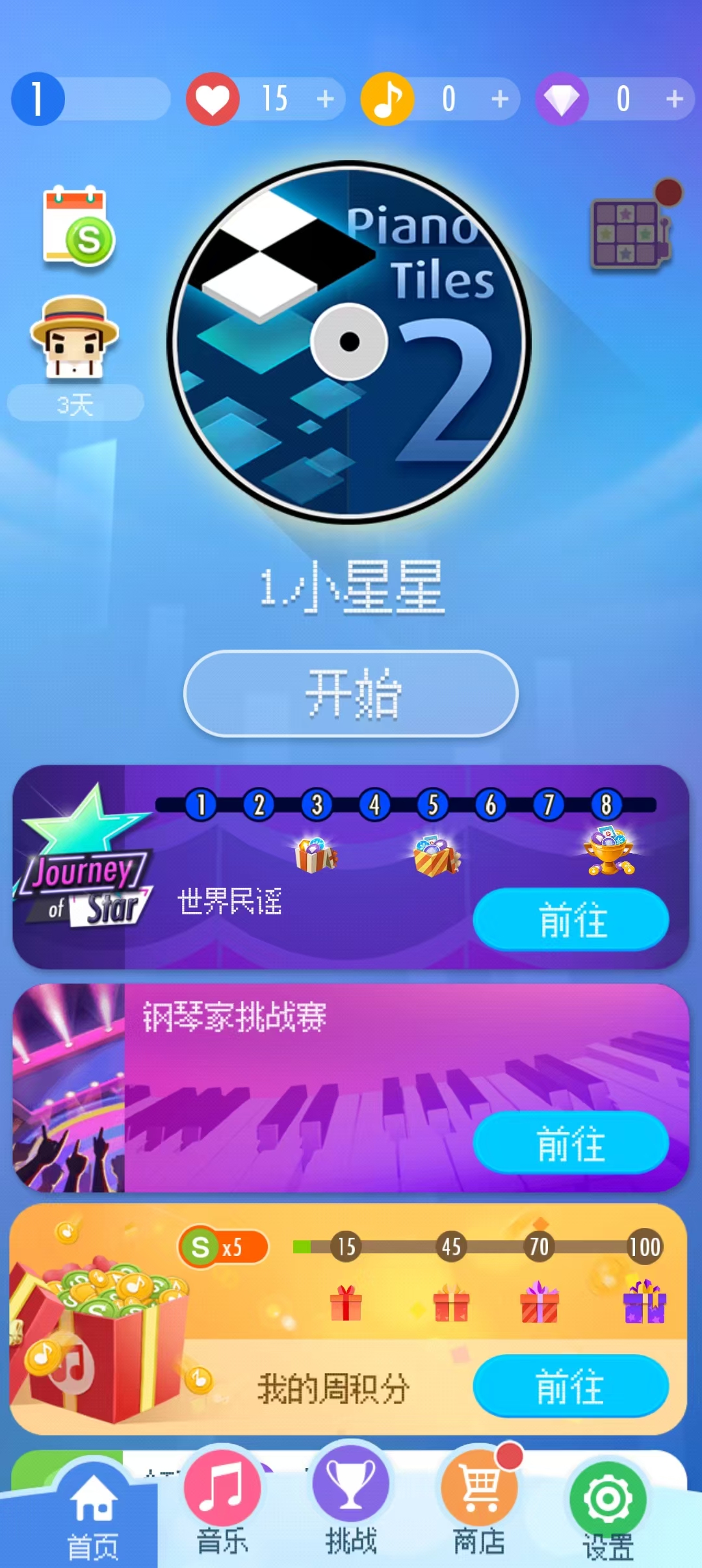The width and height of the screenshot is (702, 1568).
Task: Tap 前往 in the 钢琴家挑战赛 card
Action: point(571,1143)
